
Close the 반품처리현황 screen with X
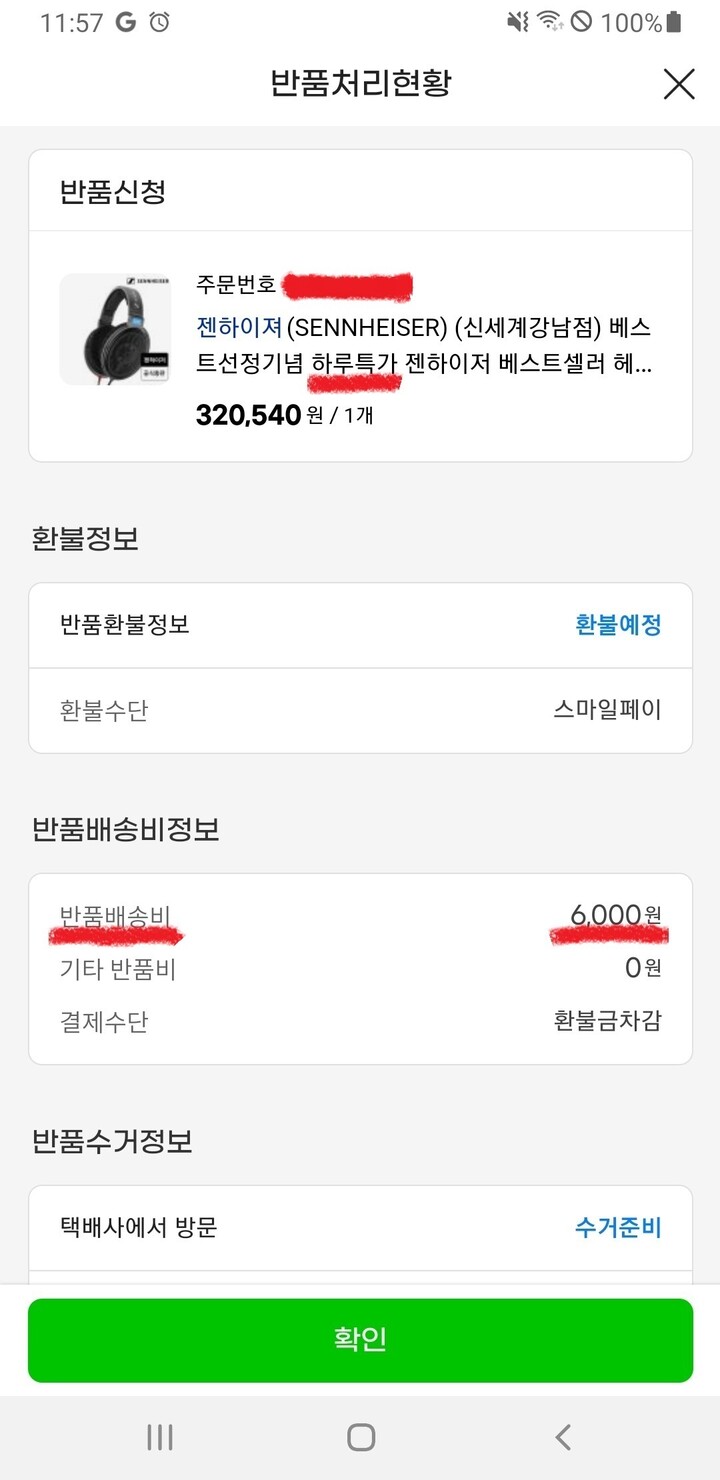point(679,84)
